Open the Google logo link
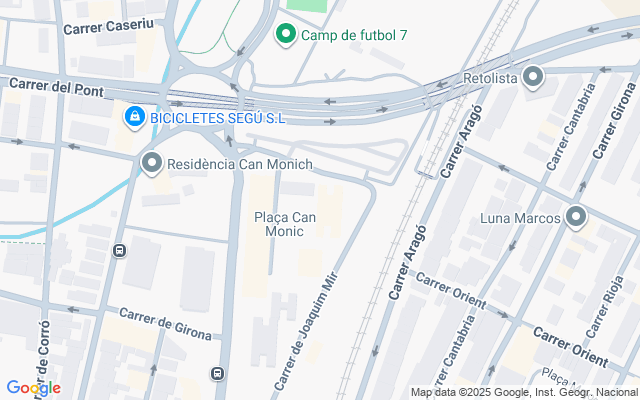Image resolution: width=640 pixels, height=400 pixels. pos(33,388)
